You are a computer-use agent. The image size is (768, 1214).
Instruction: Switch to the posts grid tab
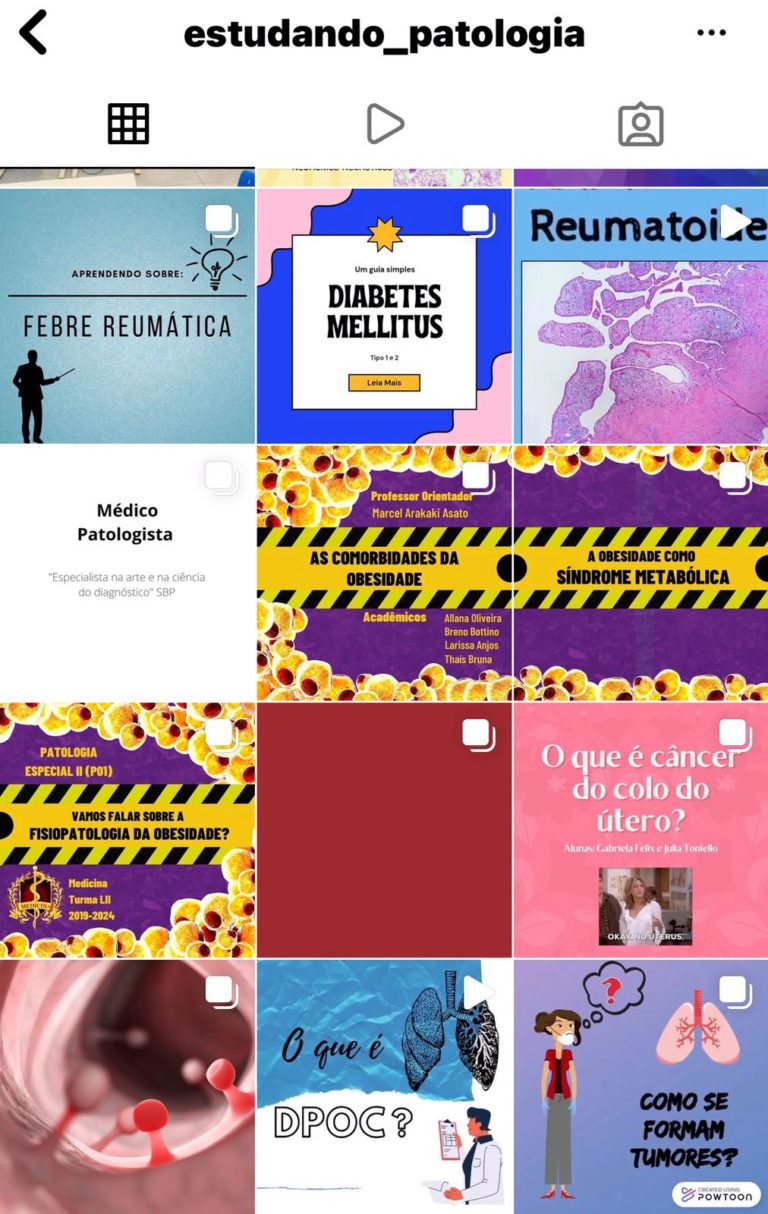coord(128,124)
